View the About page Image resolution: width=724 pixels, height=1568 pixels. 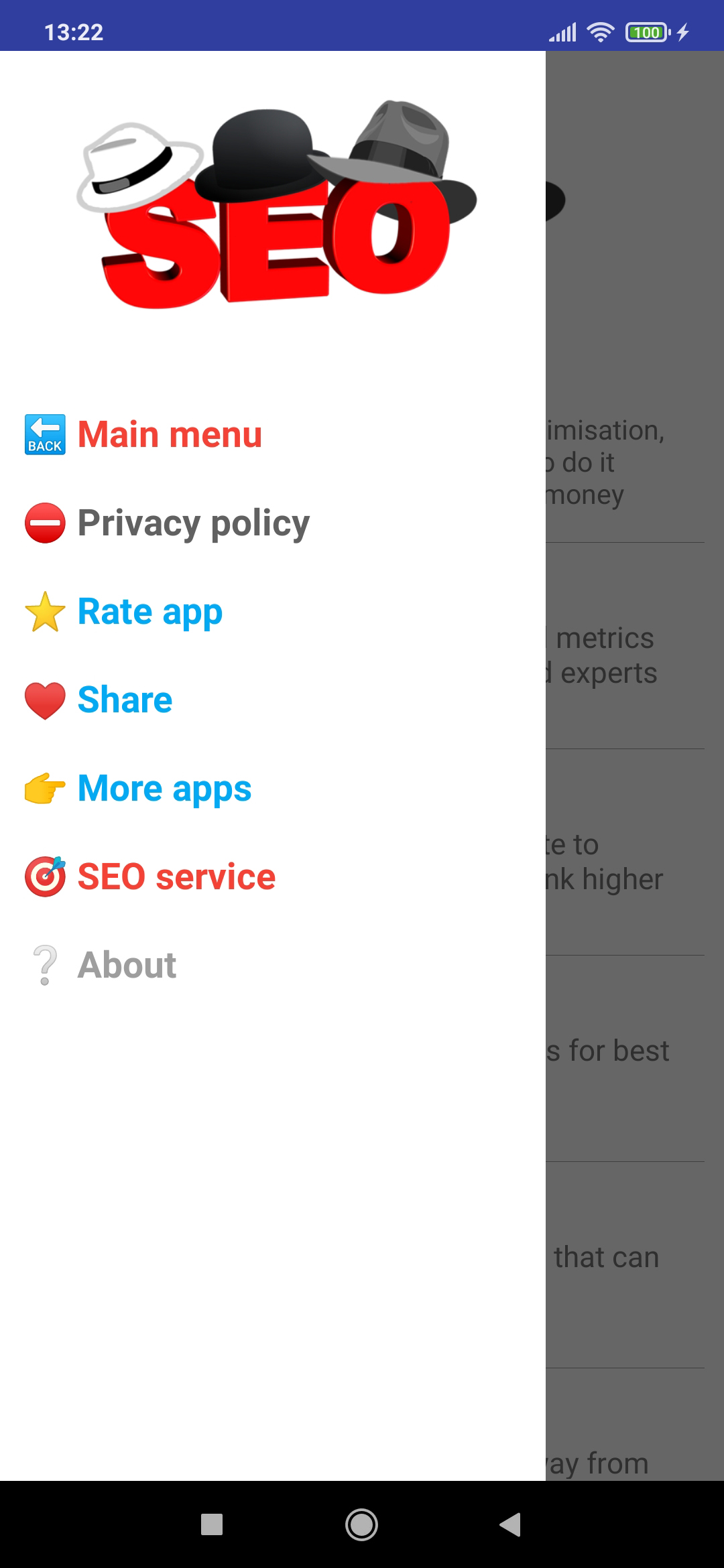tap(127, 965)
